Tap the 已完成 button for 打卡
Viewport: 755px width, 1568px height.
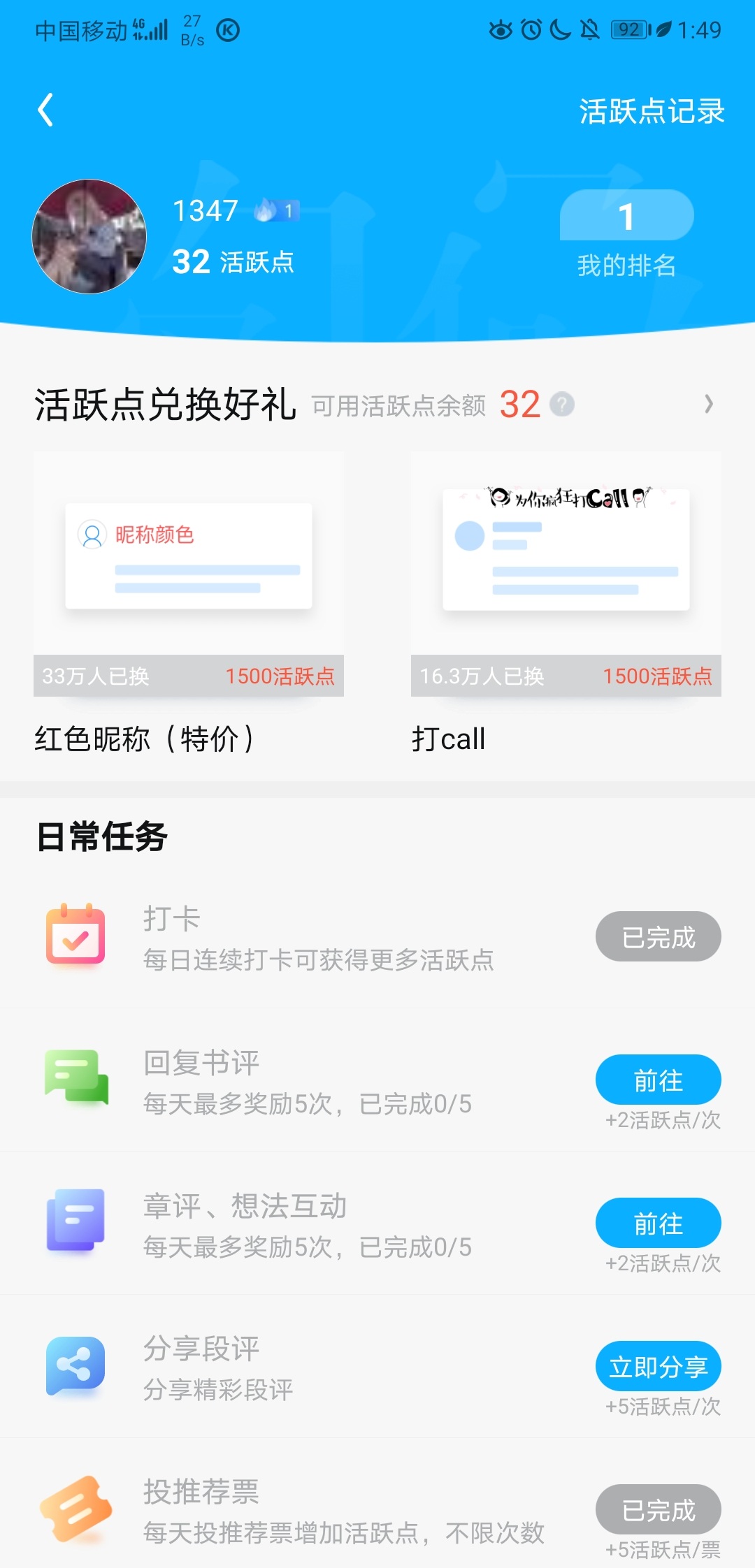[658, 936]
